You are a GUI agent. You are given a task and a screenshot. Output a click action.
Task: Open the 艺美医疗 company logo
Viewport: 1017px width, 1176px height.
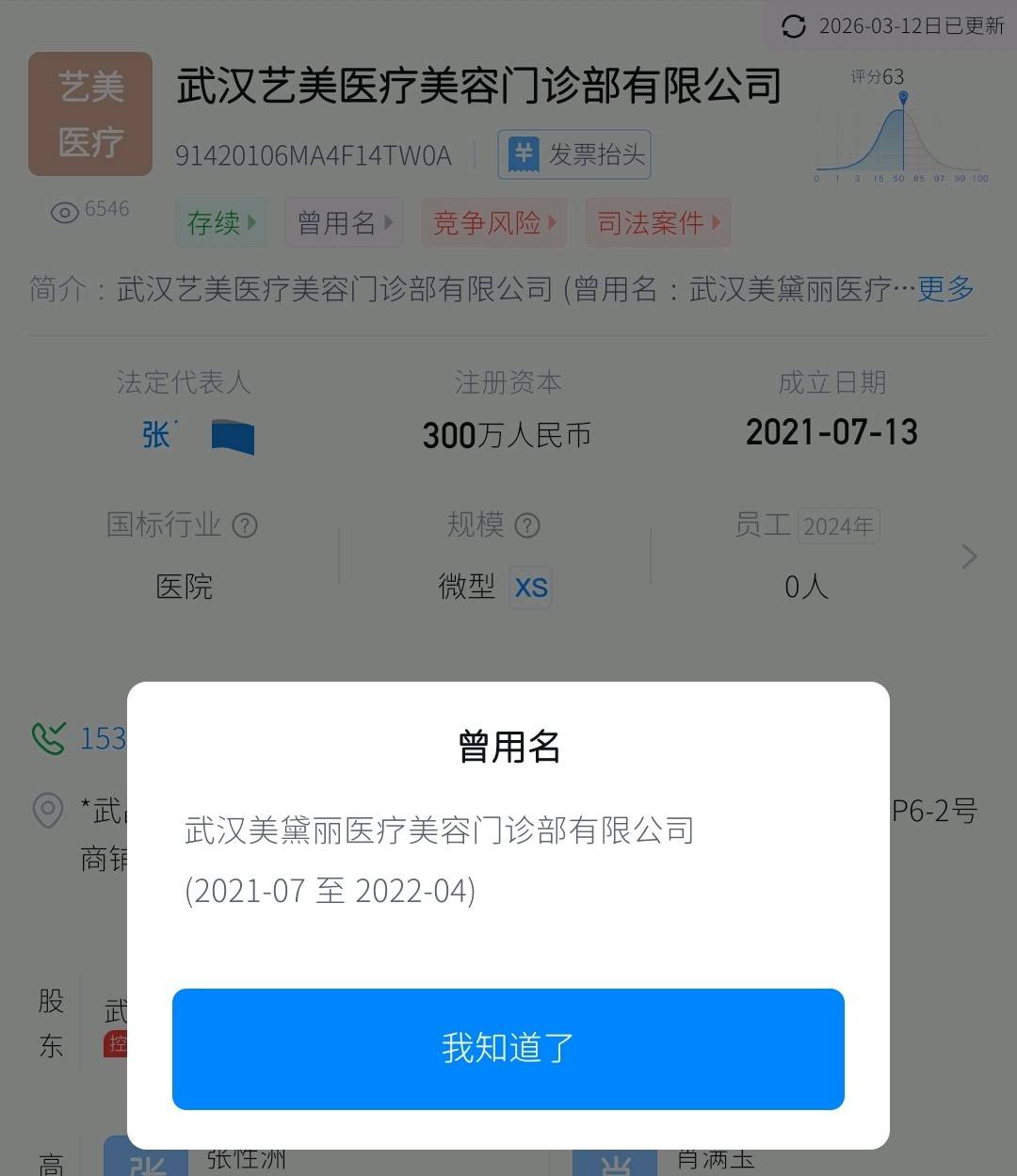pyautogui.click(x=89, y=113)
